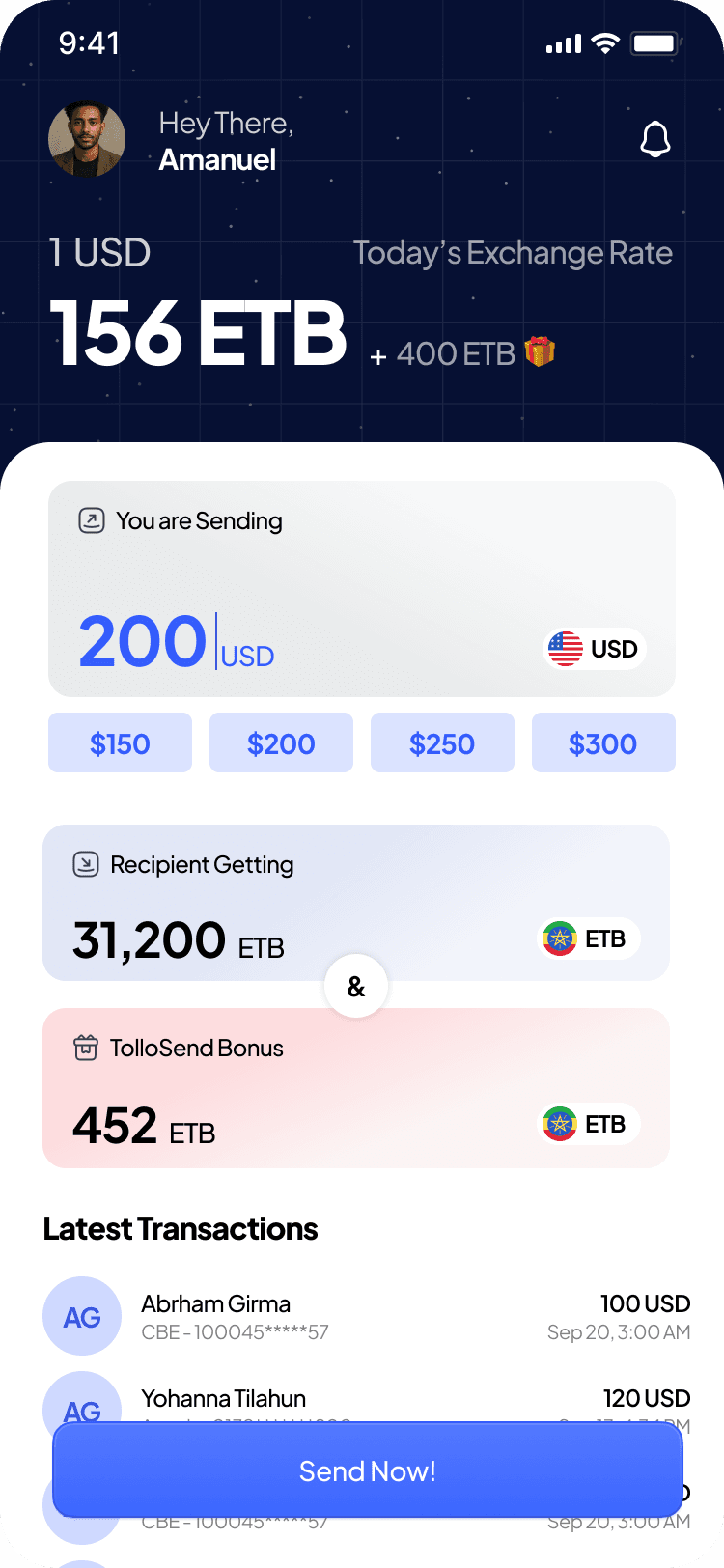The height and width of the screenshot is (1568, 724).
Task: Click the receive icon beside 'Recipient Getting'
Action: tap(86, 864)
